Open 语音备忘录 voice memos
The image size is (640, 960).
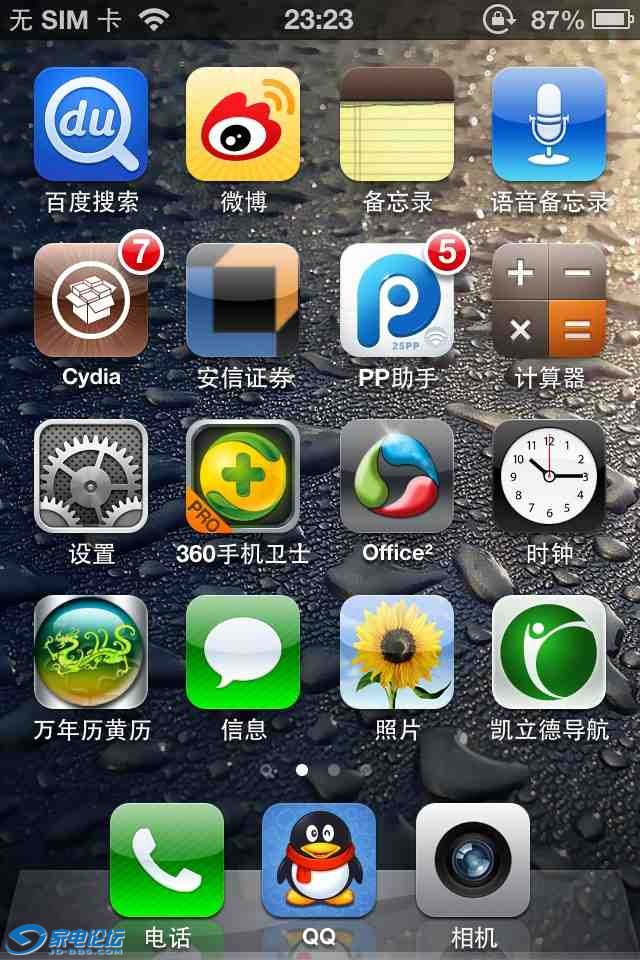point(549,124)
